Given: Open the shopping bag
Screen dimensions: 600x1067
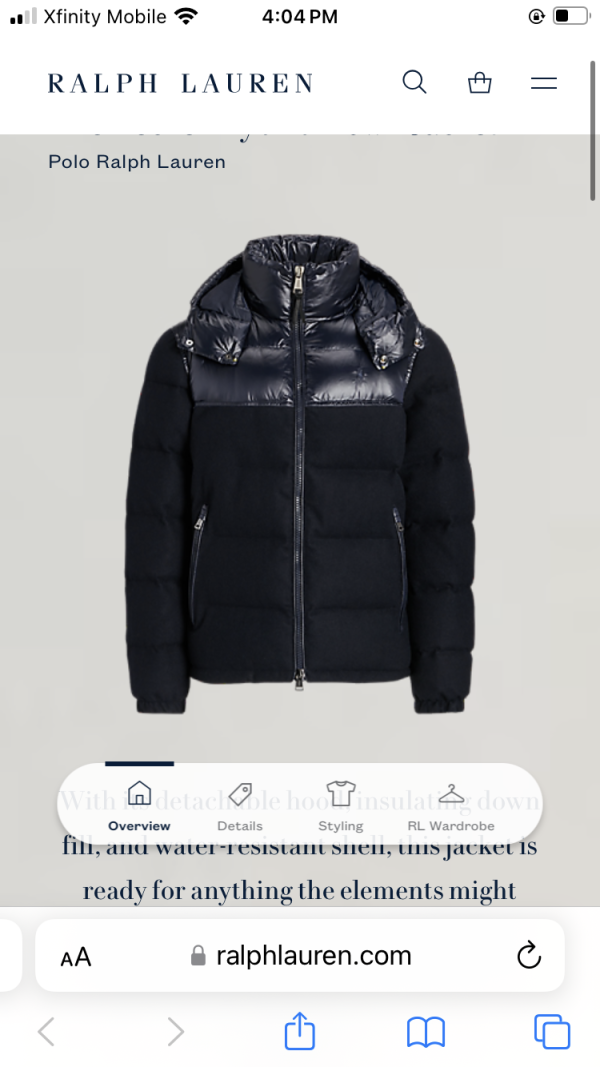Looking at the screenshot, I should tap(480, 82).
